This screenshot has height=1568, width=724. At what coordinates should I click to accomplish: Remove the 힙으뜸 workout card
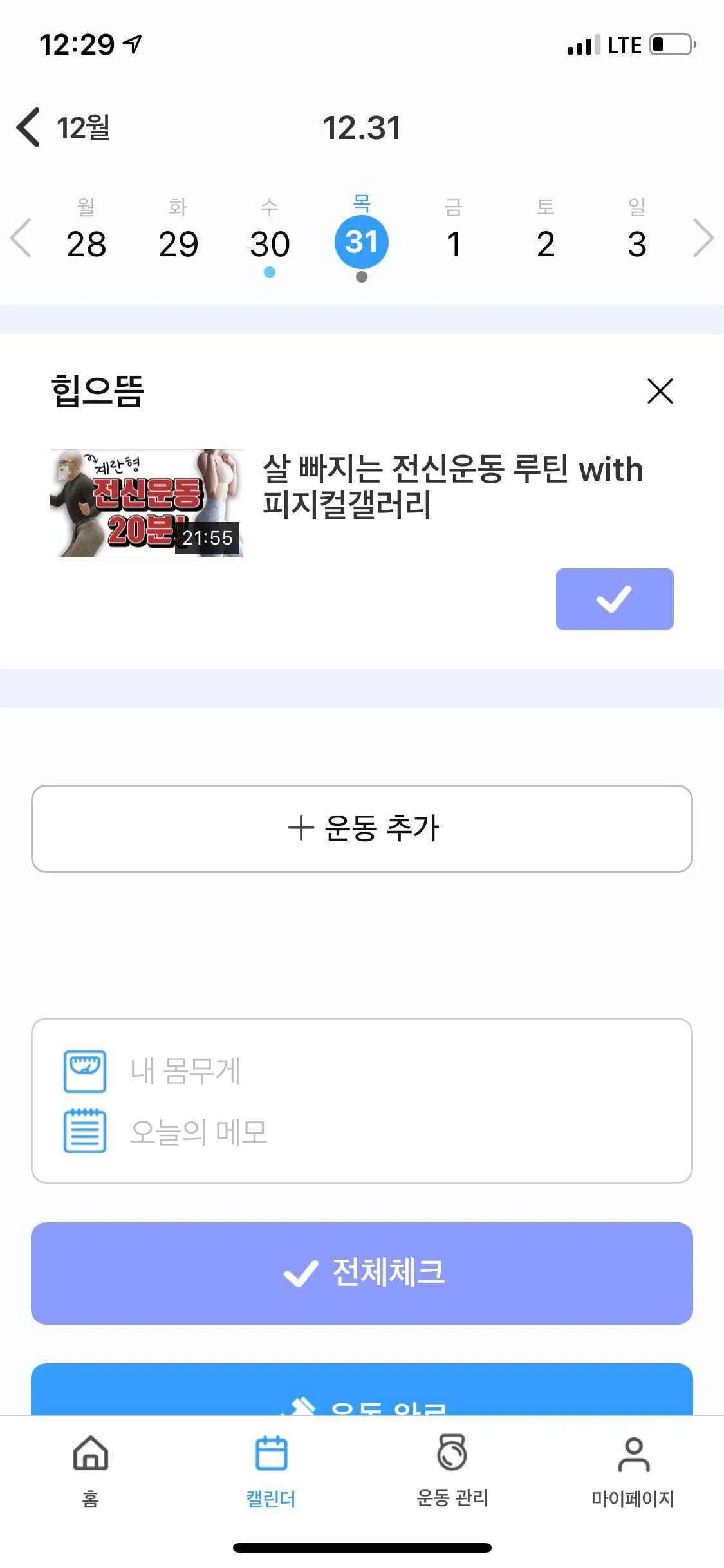(660, 391)
